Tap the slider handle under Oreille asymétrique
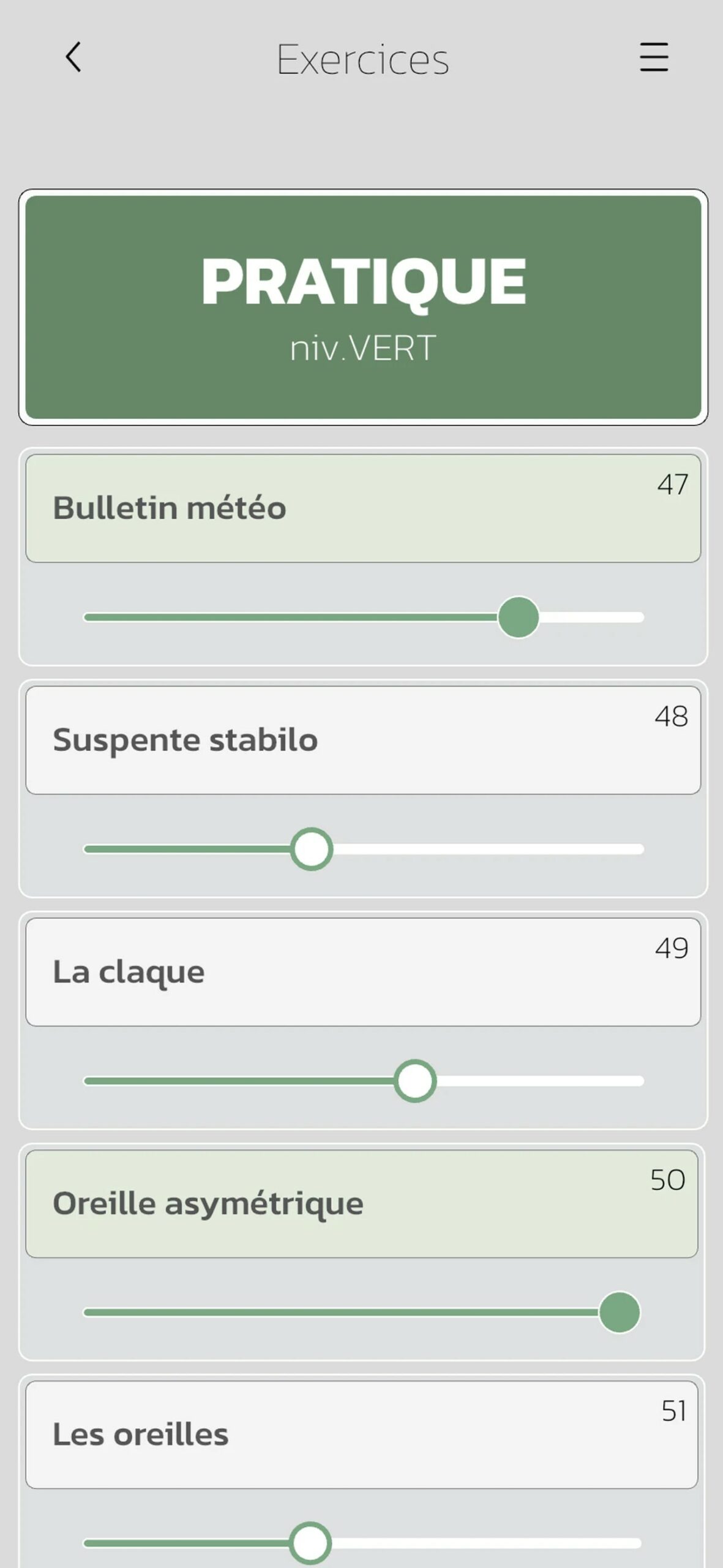The height and width of the screenshot is (1568, 723). [x=620, y=1313]
